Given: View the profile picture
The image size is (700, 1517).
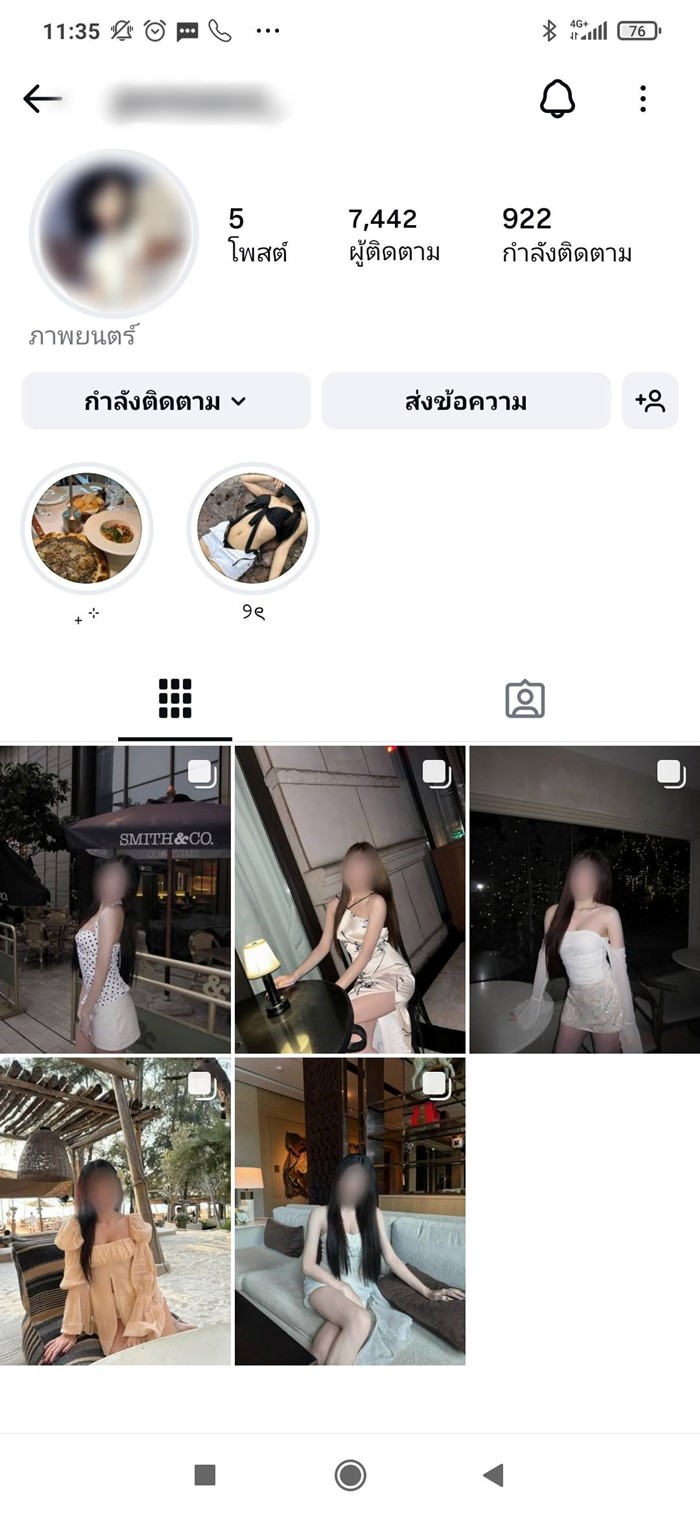Looking at the screenshot, I should [114, 234].
